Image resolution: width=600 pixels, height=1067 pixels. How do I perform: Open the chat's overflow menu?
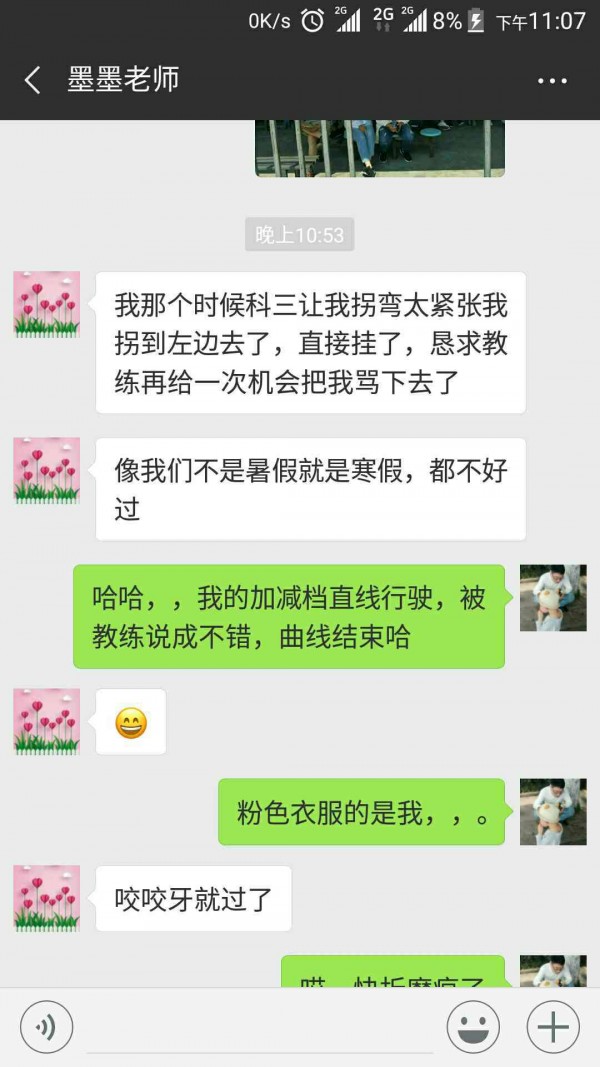click(x=552, y=81)
